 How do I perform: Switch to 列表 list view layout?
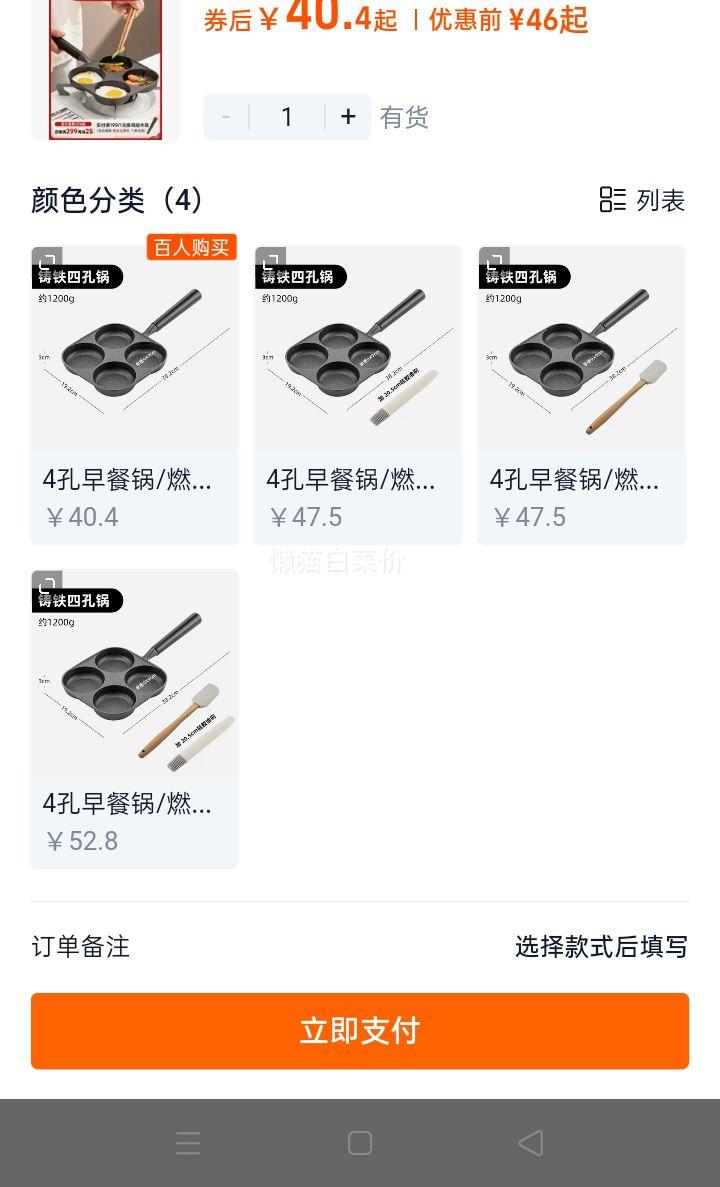(642, 200)
